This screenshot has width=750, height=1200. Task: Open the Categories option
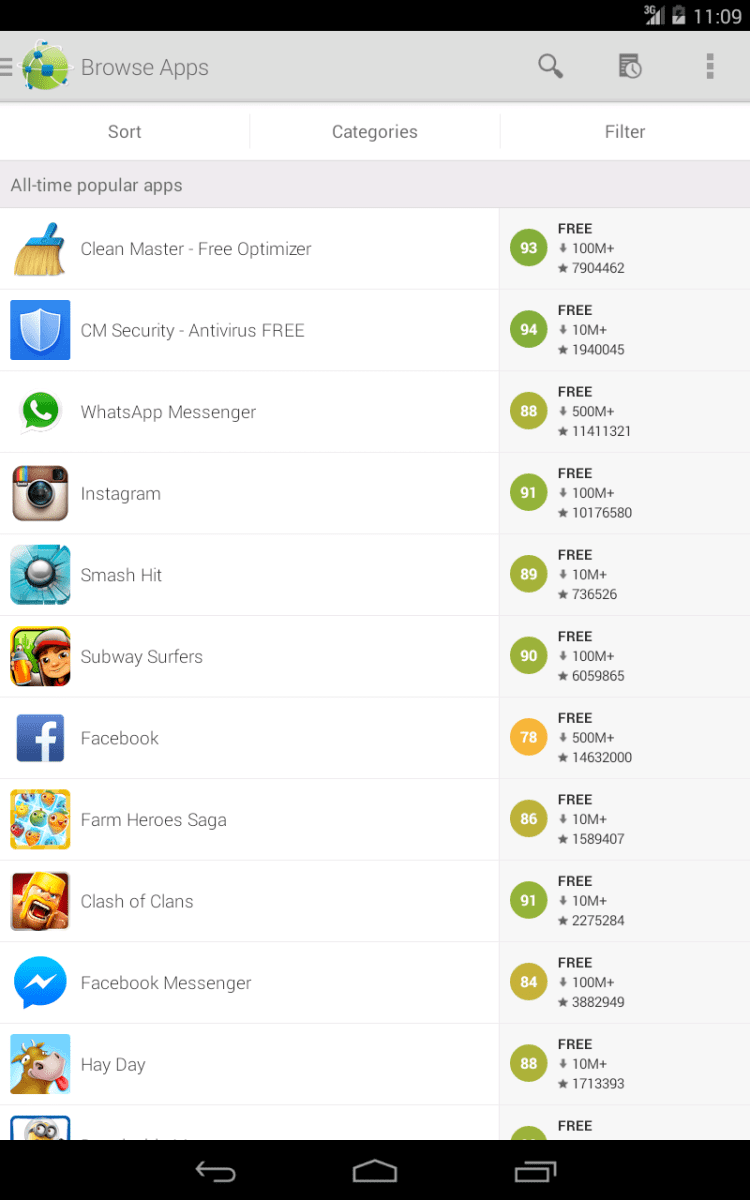tap(375, 131)
